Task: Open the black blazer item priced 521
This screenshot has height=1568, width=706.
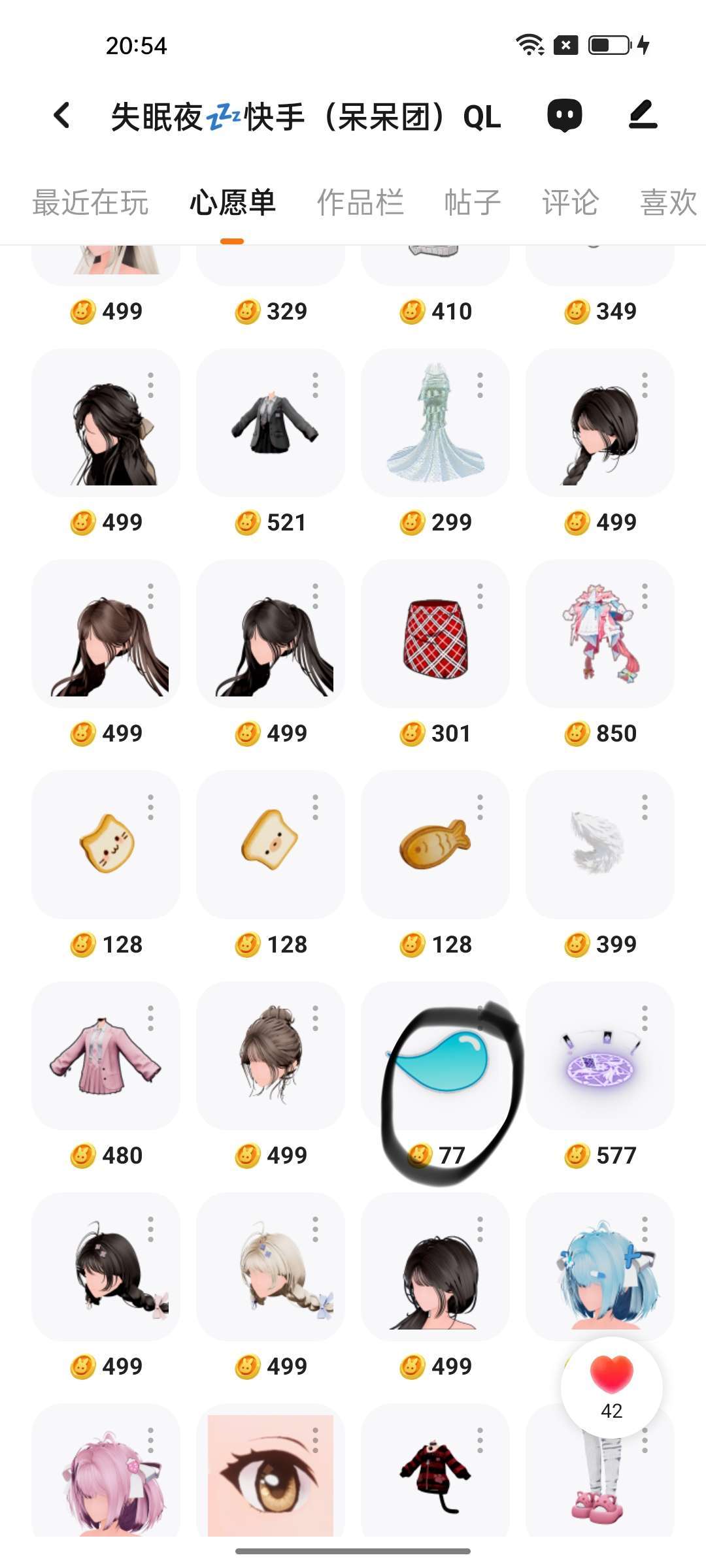Action: pyautogui.click(x=271, y=423)
